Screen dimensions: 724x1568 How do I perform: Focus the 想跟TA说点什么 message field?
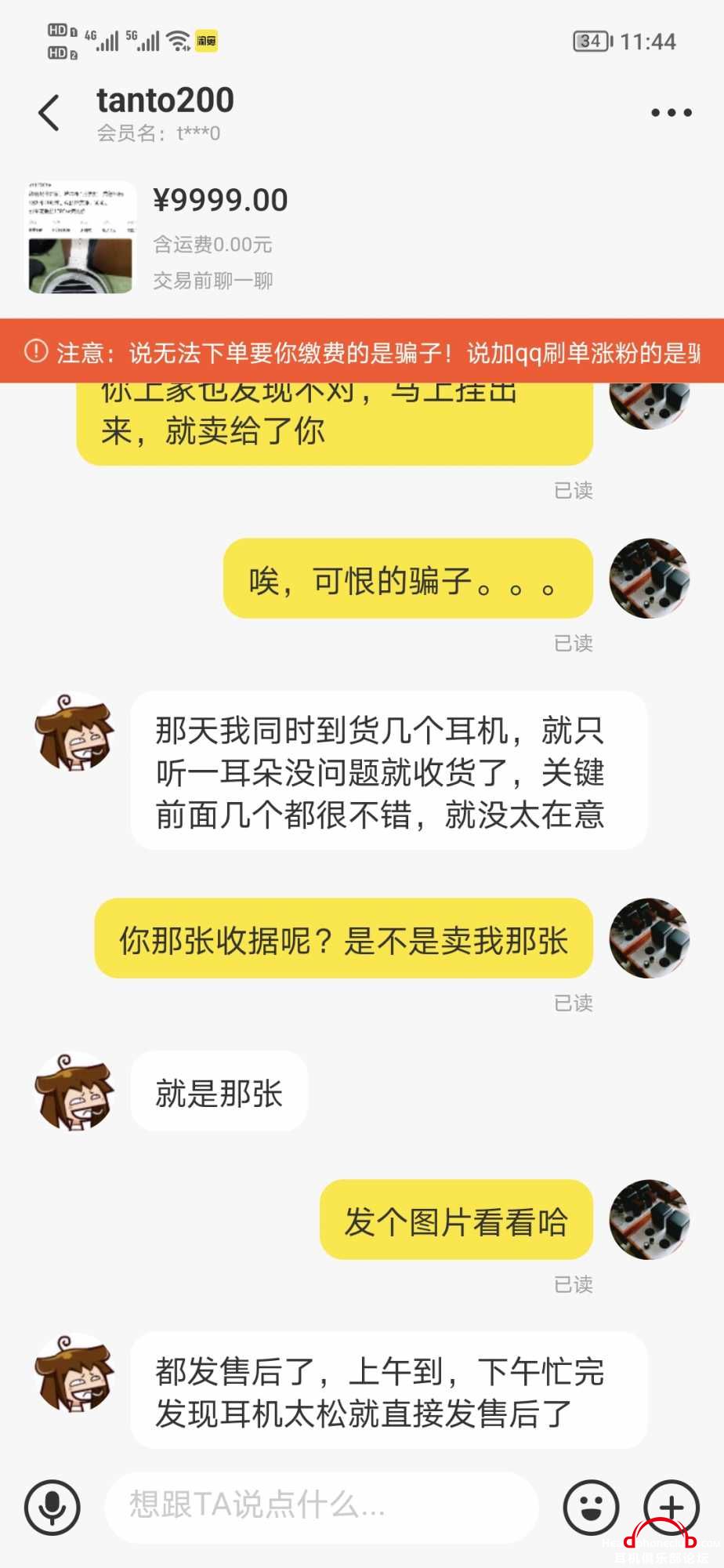321,1506
